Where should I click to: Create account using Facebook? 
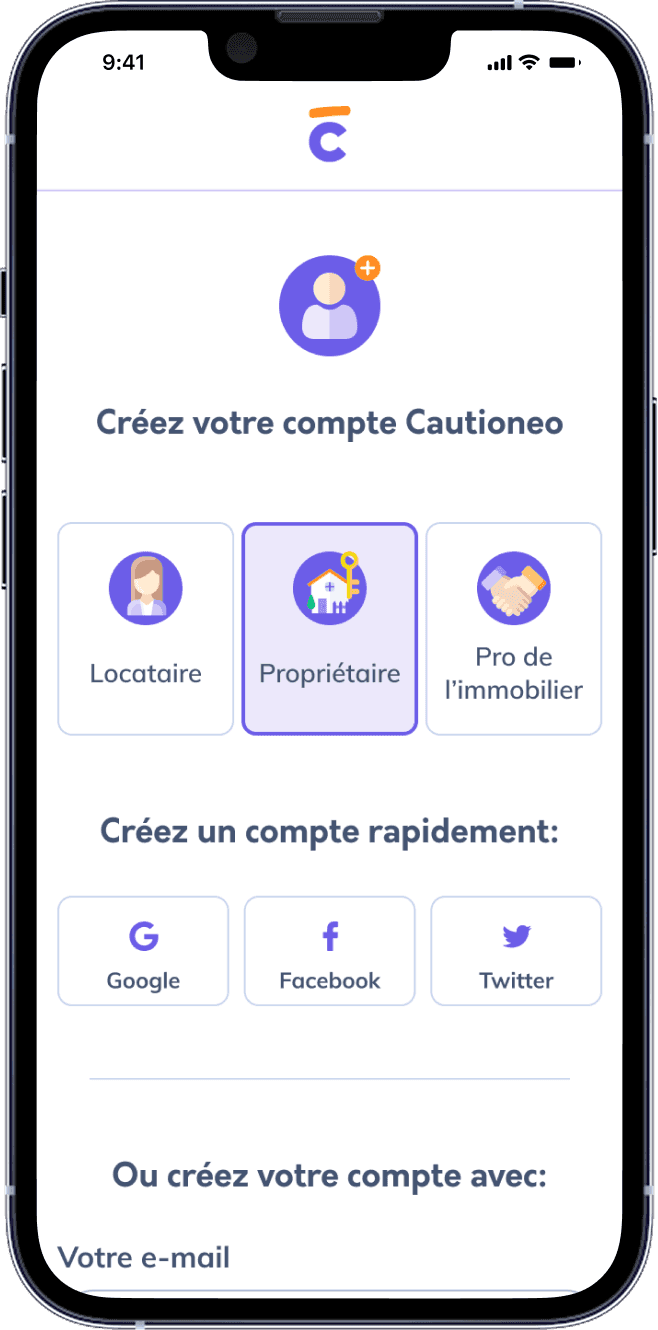(329, 950)
